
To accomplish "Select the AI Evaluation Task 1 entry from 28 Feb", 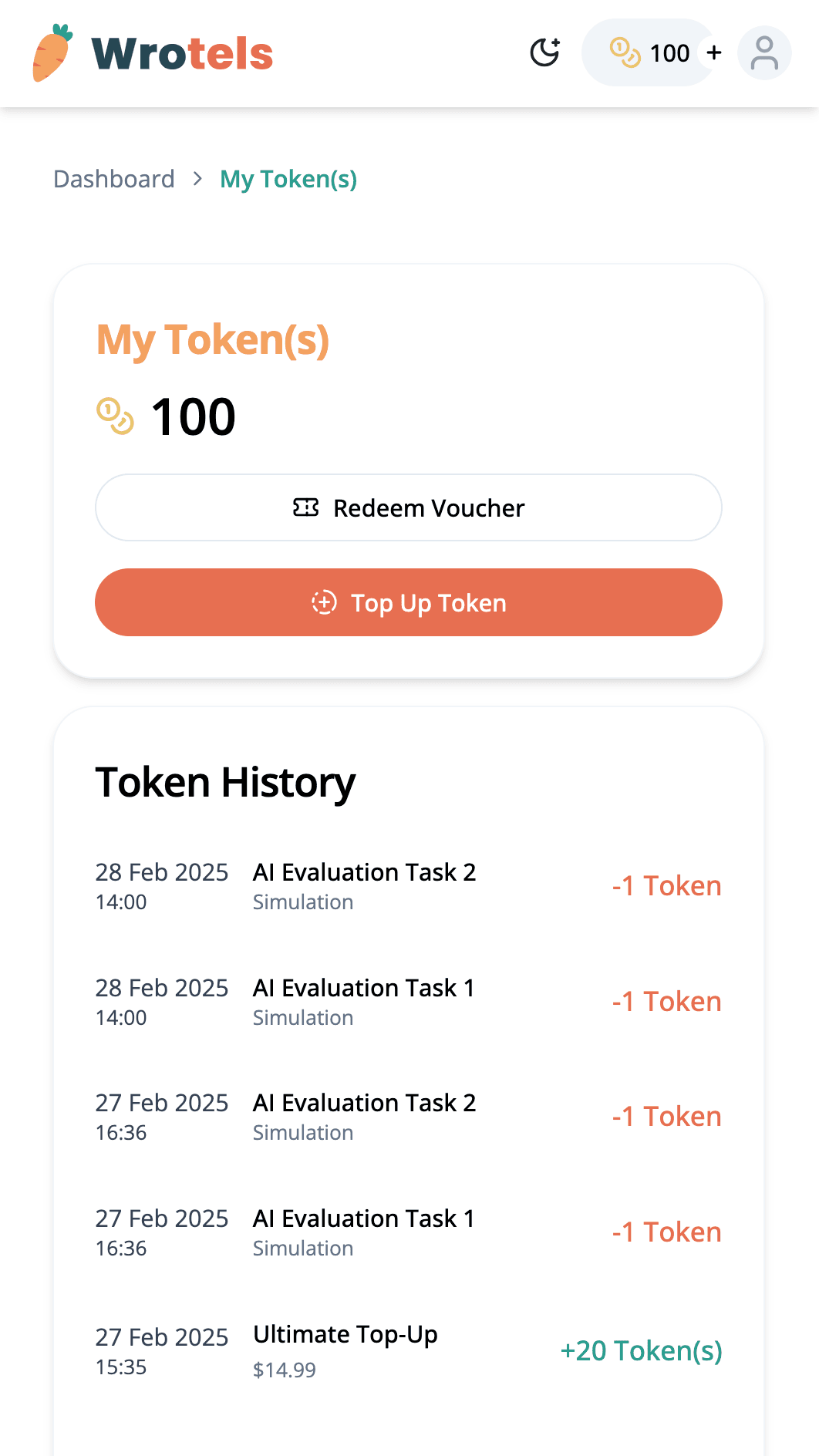I will (x=363, y=988).
